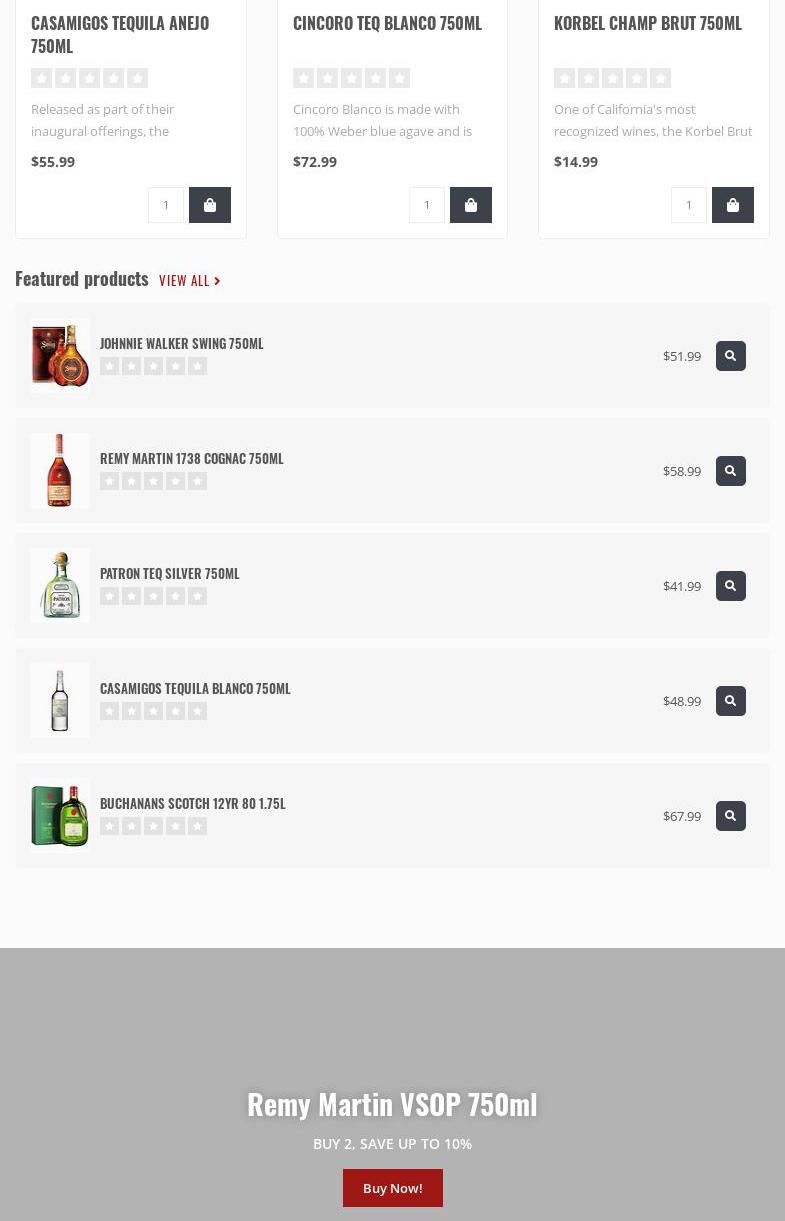Add Casamigos Tequila Anejo to cart

[x=210, y=205]
